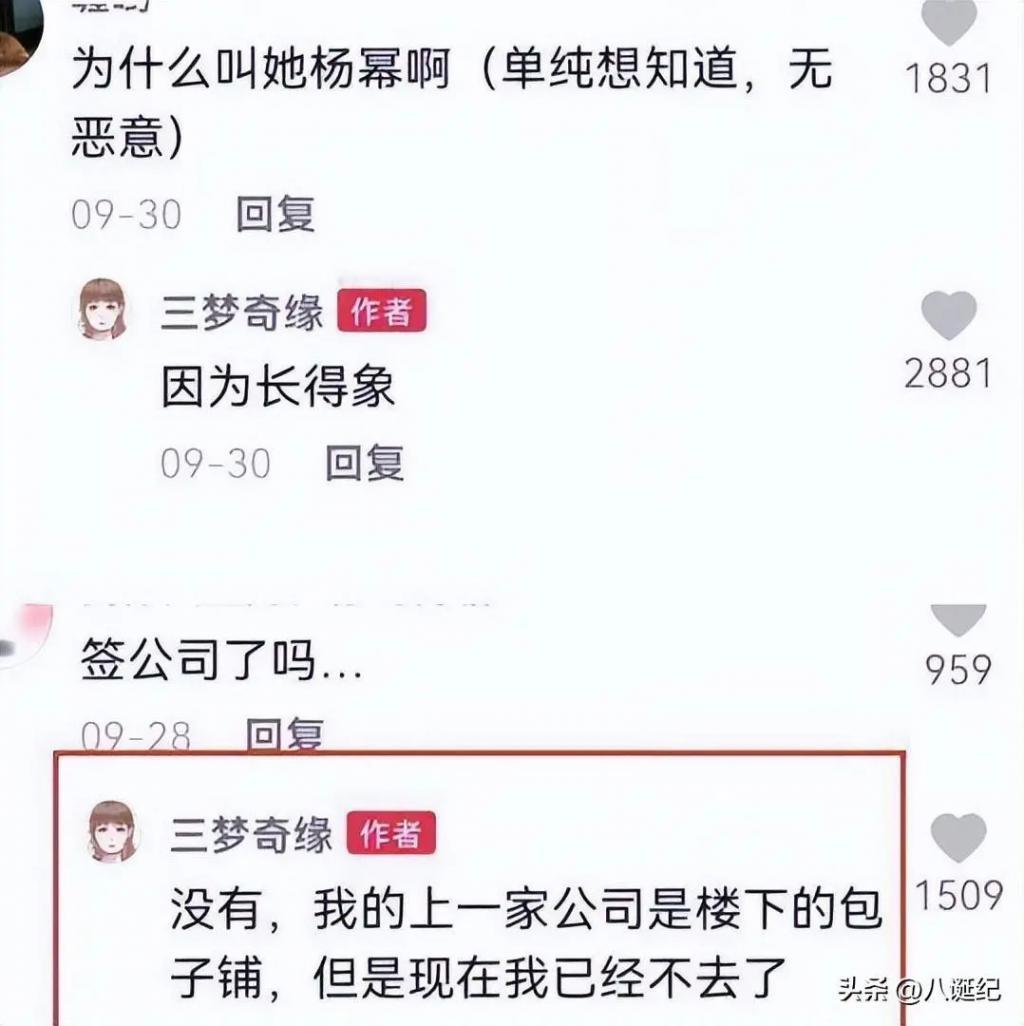
Task: Click the partially visible avatar at top left
Action: click(18, 24)
